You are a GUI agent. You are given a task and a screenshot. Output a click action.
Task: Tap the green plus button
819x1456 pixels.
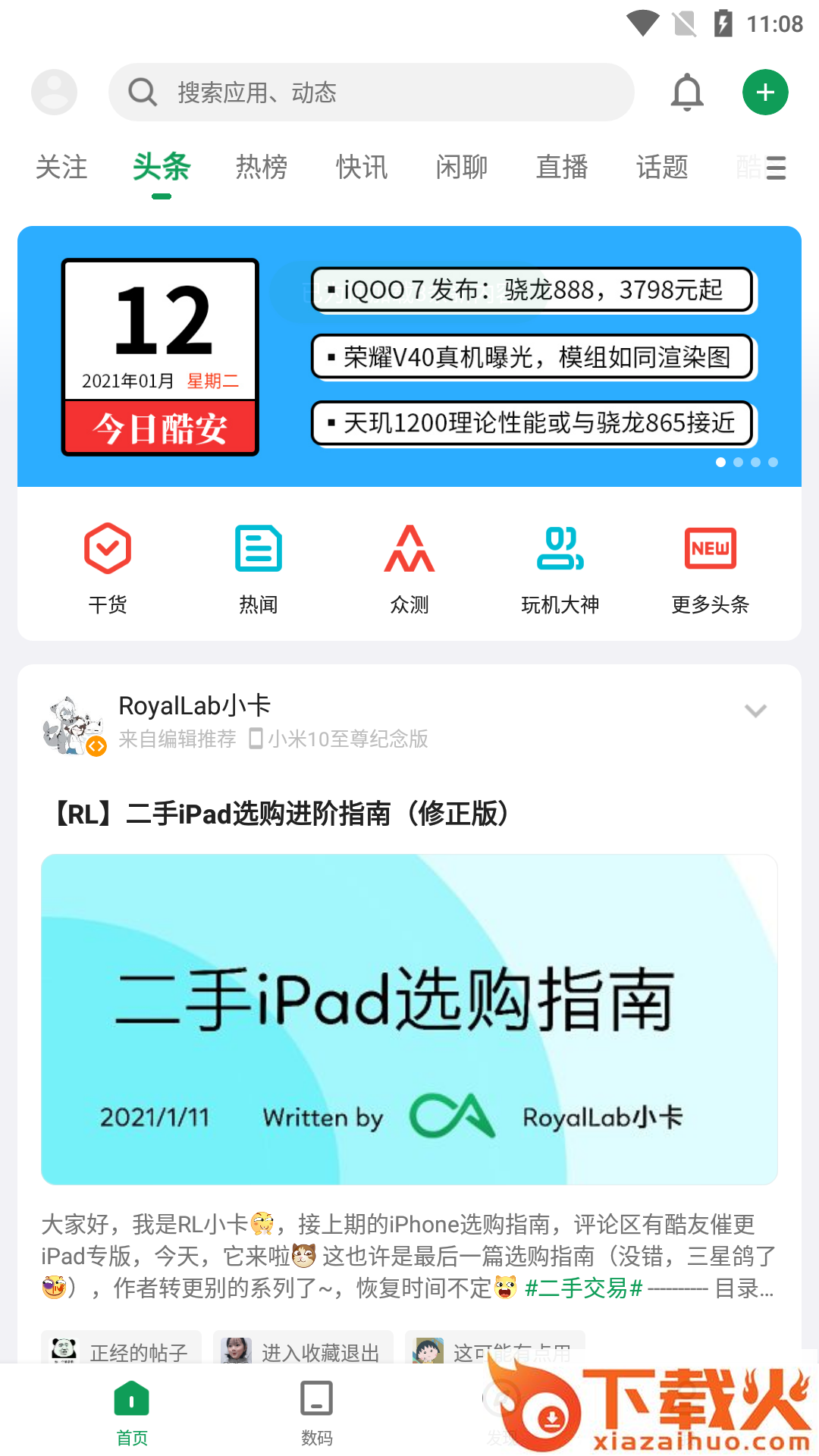[765, 93]
